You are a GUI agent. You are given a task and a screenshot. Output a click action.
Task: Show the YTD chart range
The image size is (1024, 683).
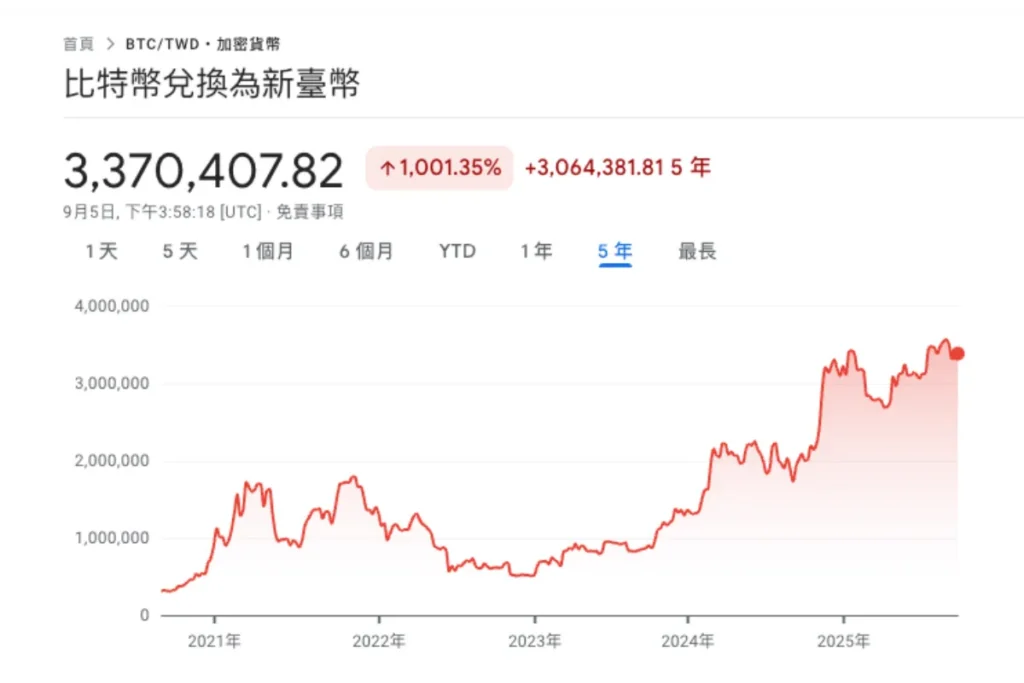[457, 252]
